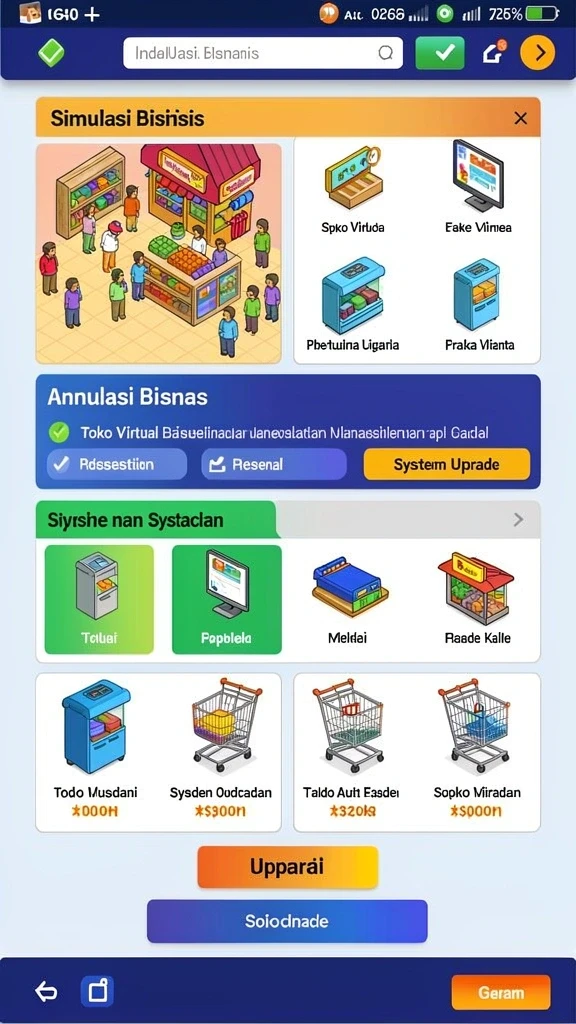Close the Simulasi Bisnsis banner
This screenshot has width=576, height=1024.
click(x=520, y=118)
